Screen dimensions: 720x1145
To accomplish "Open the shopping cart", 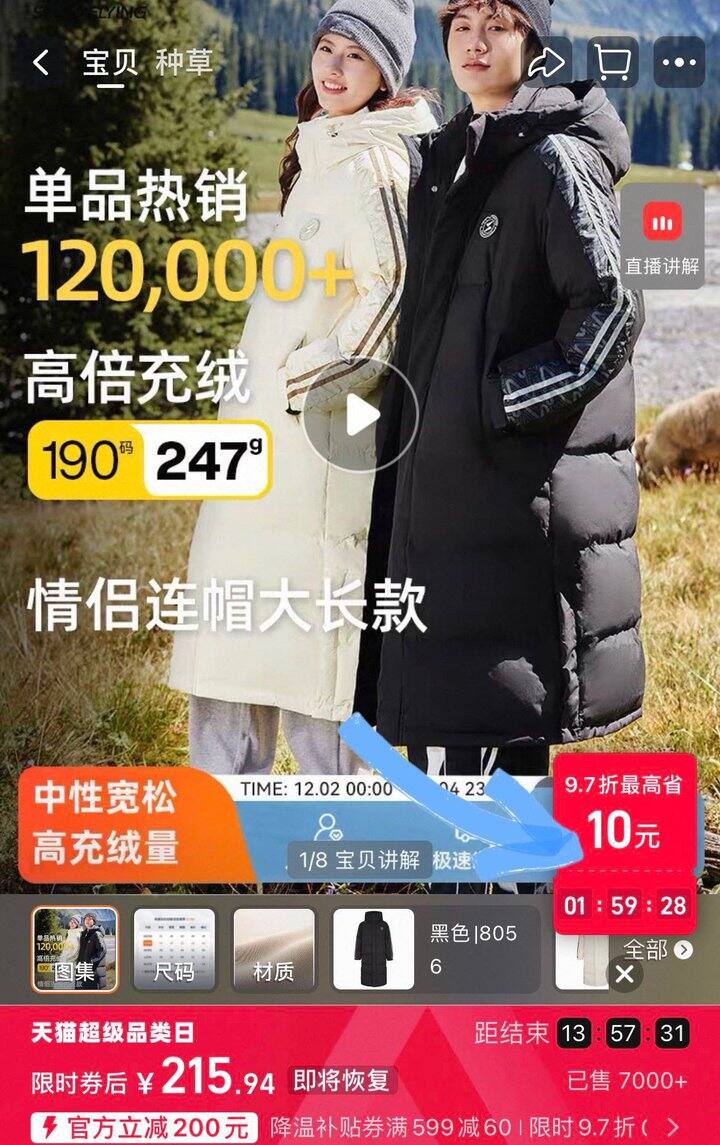I will [x=612, y=63].
